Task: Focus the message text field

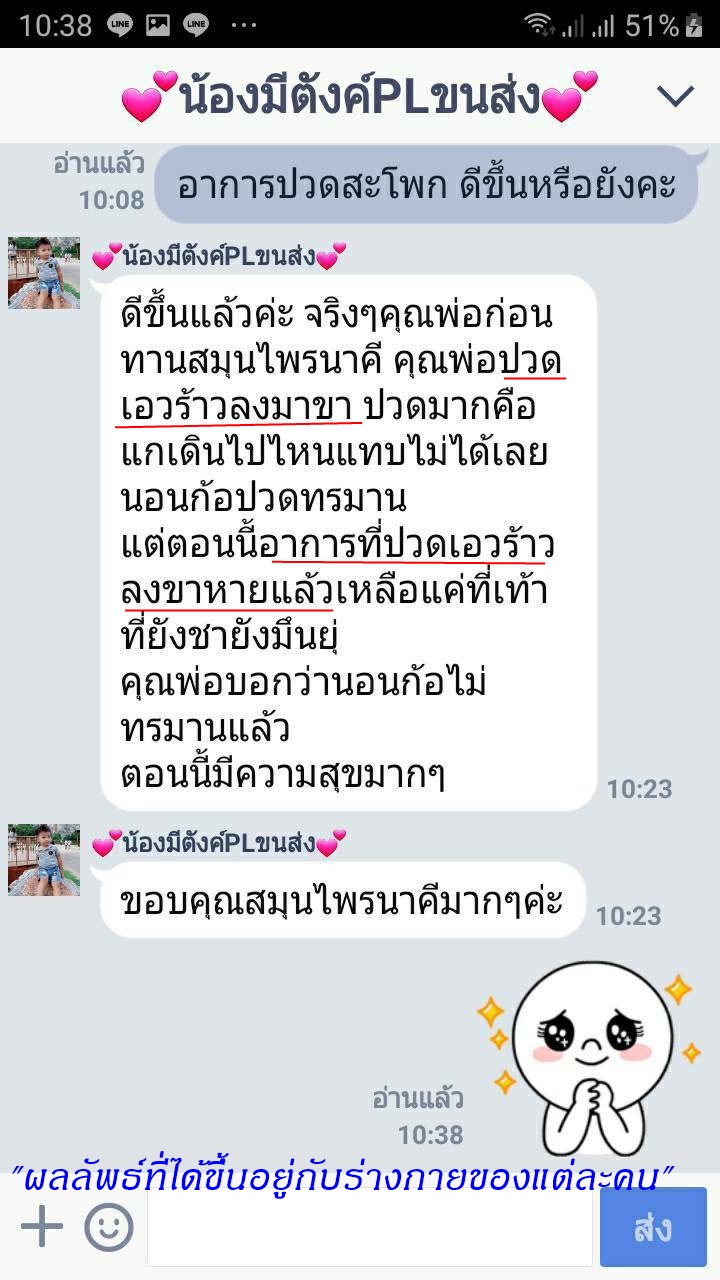Action: 369,1228
